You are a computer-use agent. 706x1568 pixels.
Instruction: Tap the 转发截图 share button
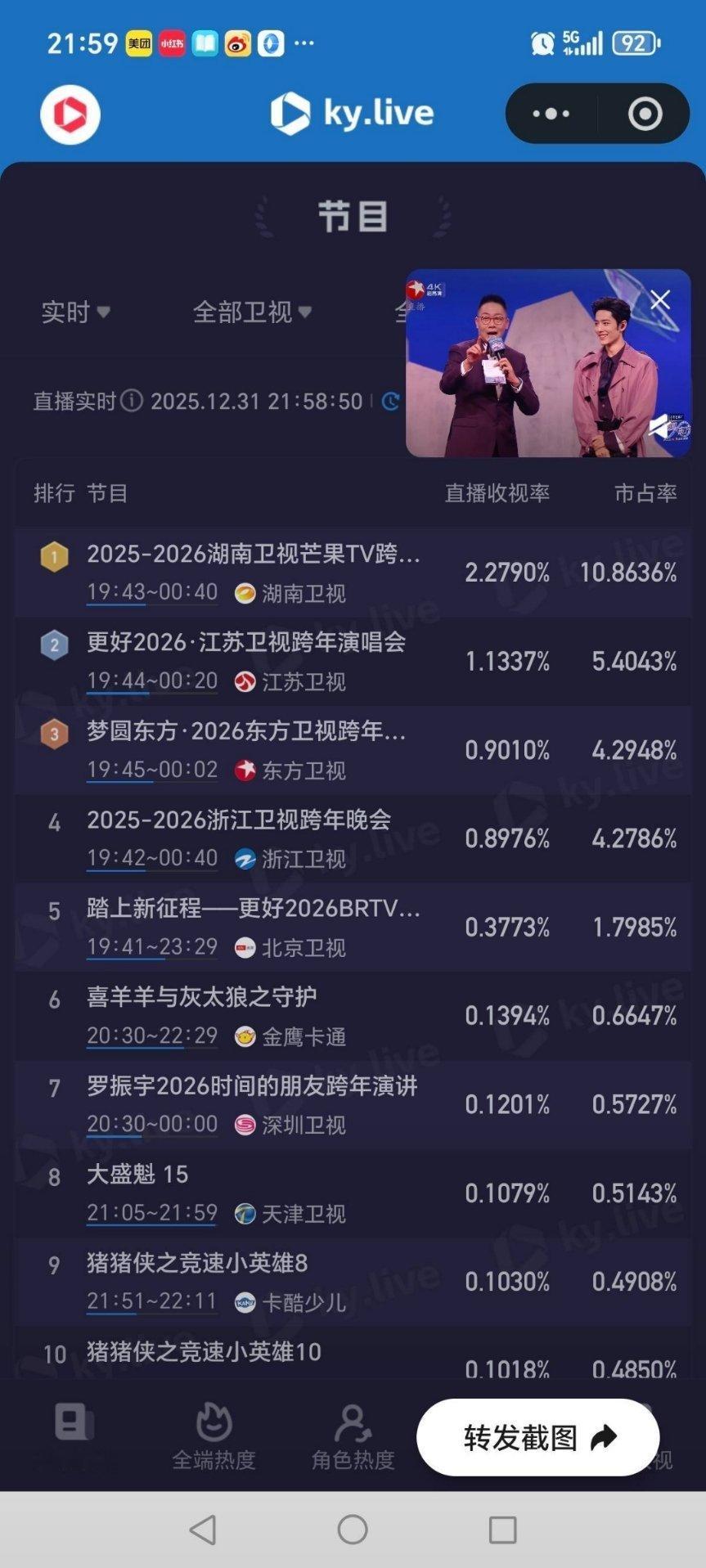(x=537, y=1437)
